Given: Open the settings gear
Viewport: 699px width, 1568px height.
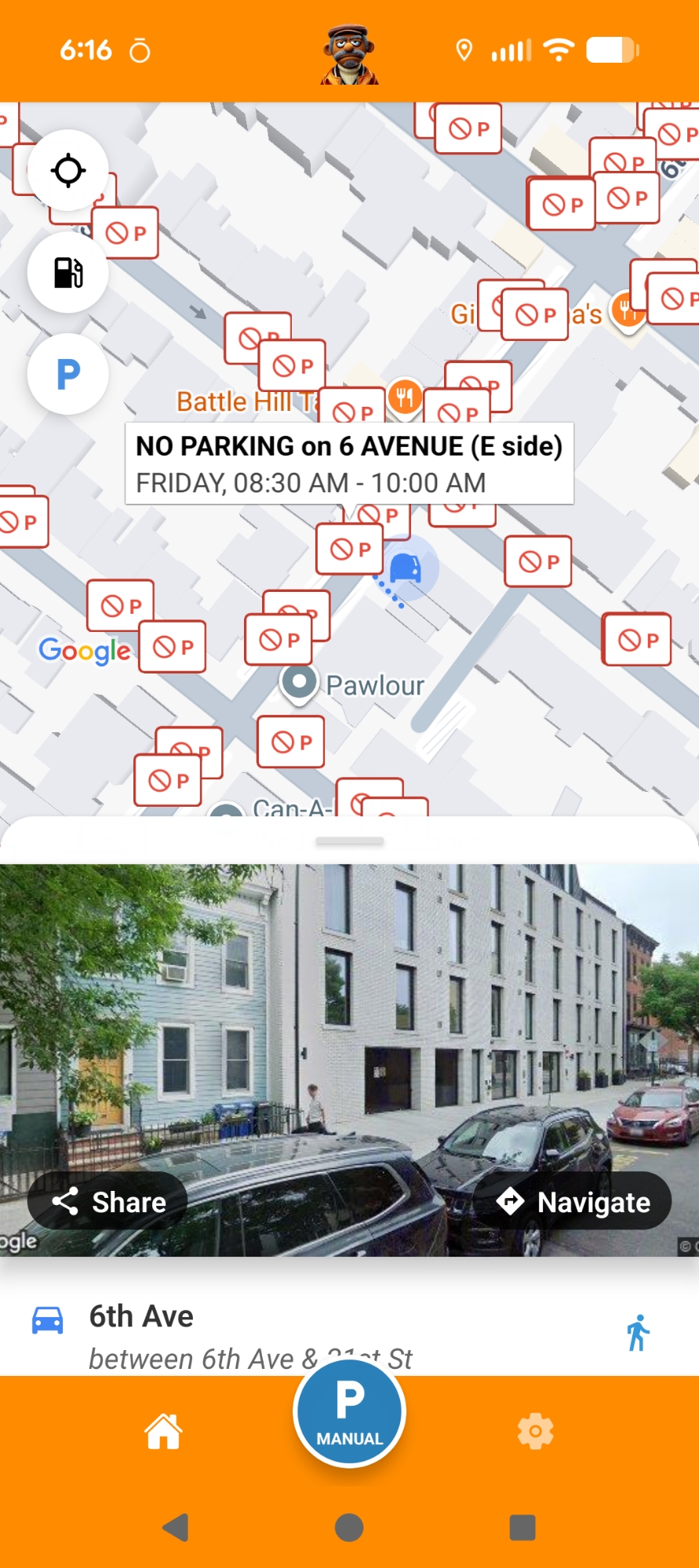Looking at the screenshot, I should [535, 1432].
